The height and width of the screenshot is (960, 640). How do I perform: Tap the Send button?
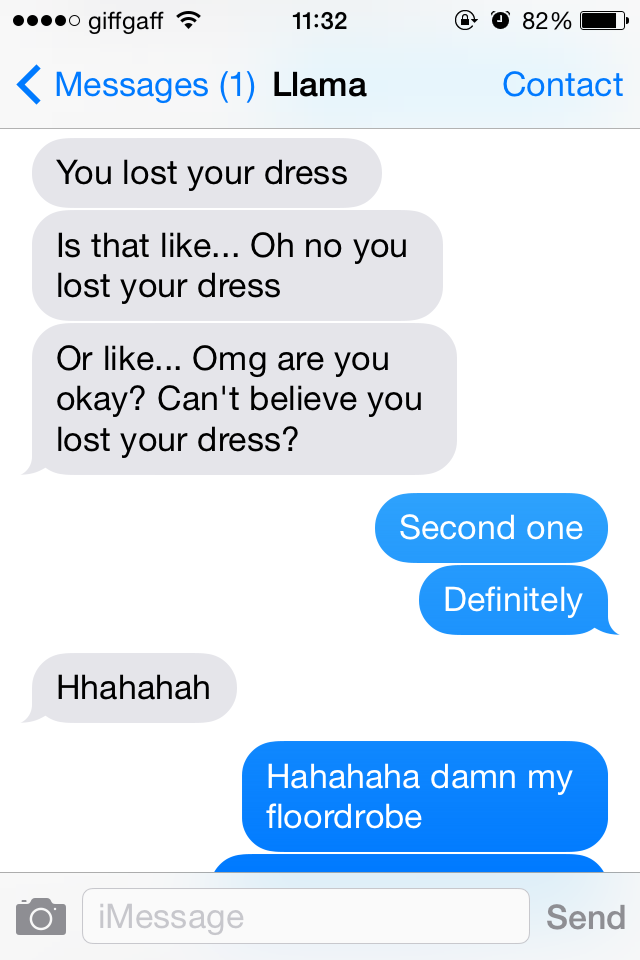pyautogui.click(x=585, y=917)
